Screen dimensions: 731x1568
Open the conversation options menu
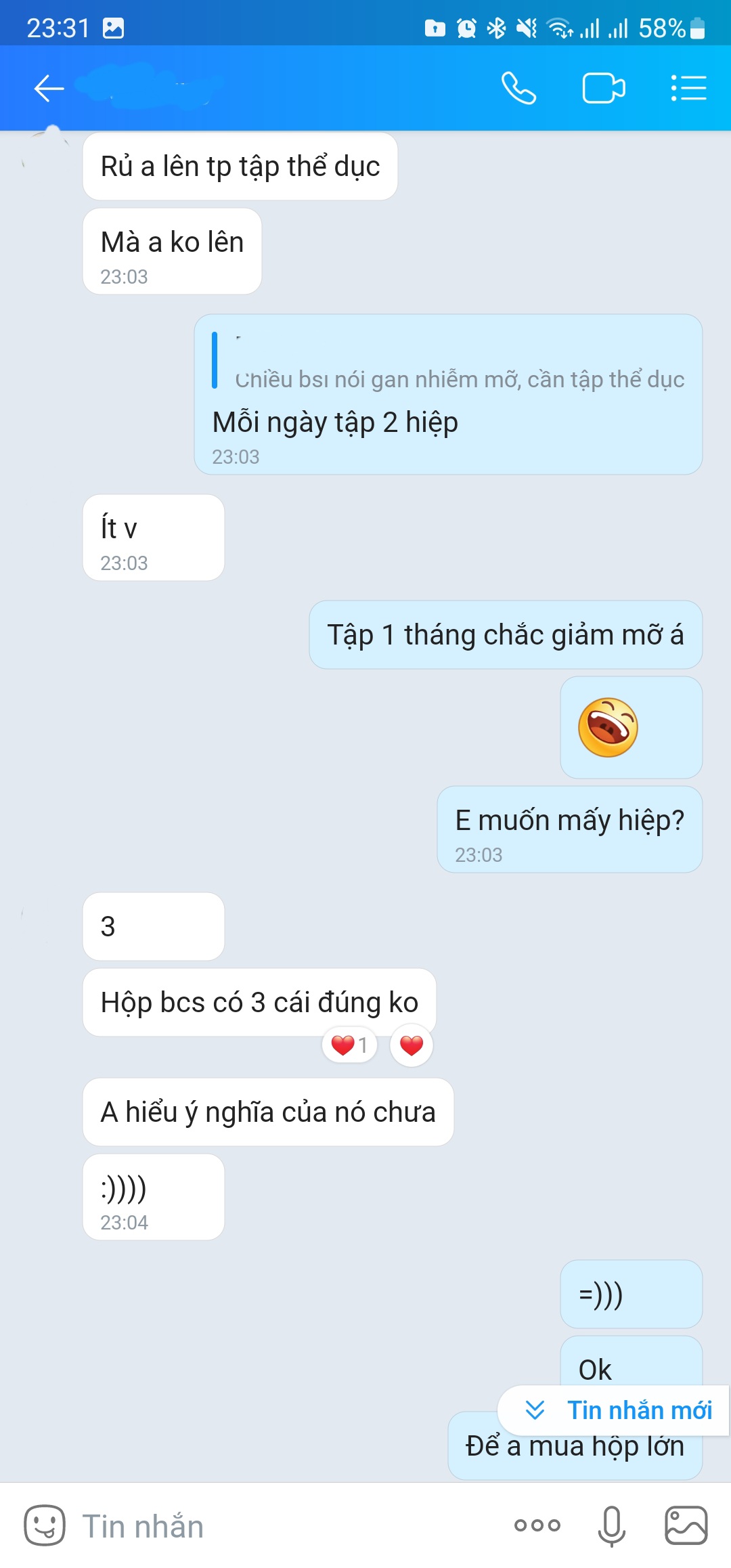point(688,89)
